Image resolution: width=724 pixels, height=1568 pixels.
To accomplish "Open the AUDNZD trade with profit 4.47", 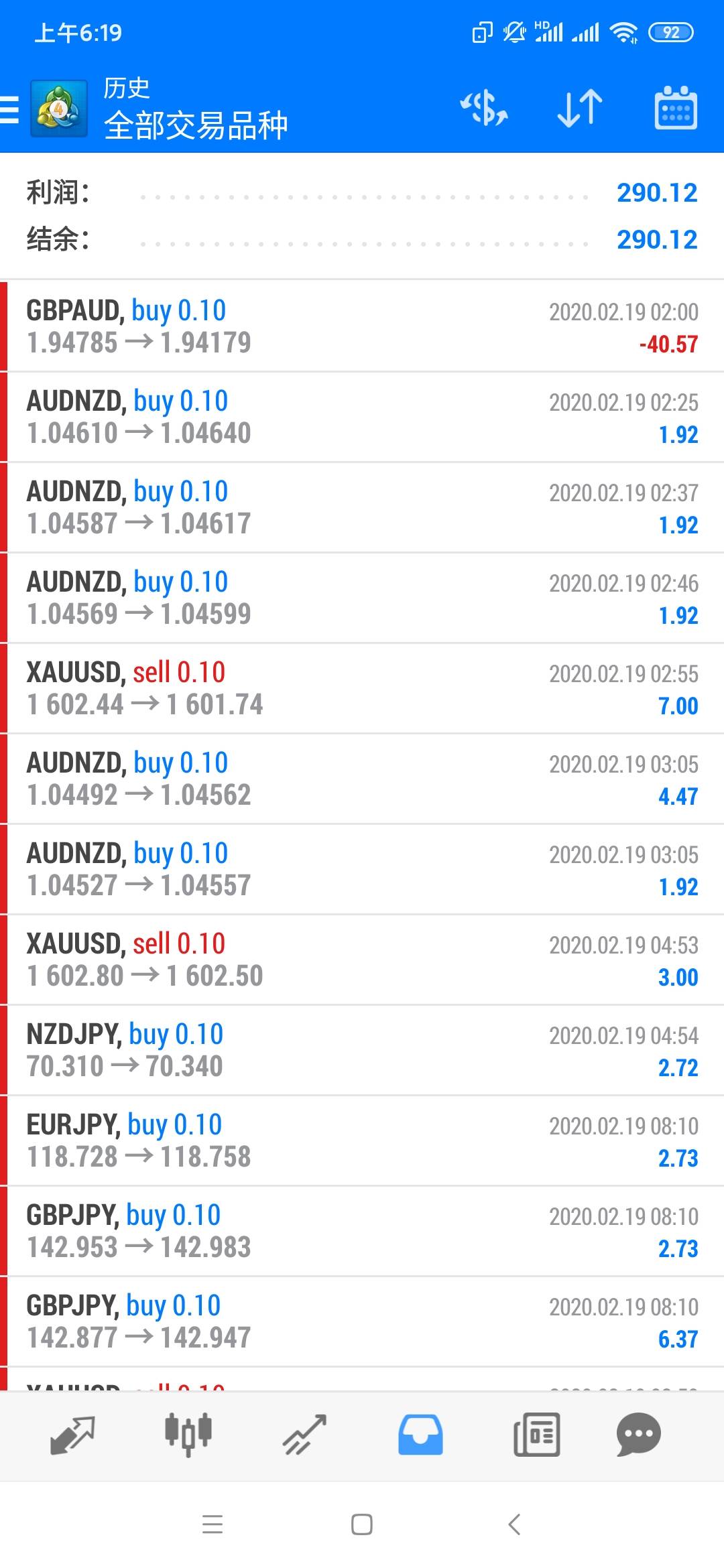I will [362, 779].
